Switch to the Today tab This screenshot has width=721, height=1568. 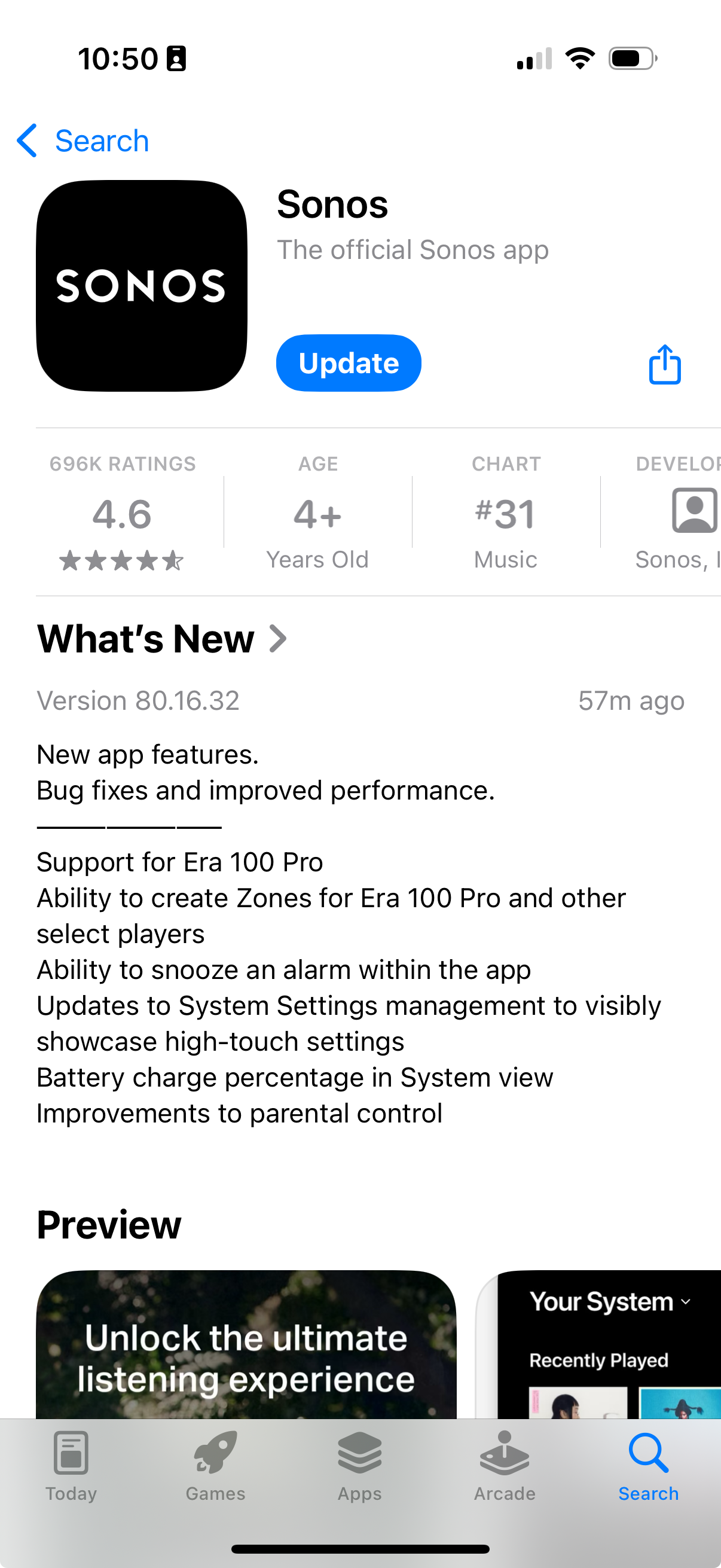71,1467
